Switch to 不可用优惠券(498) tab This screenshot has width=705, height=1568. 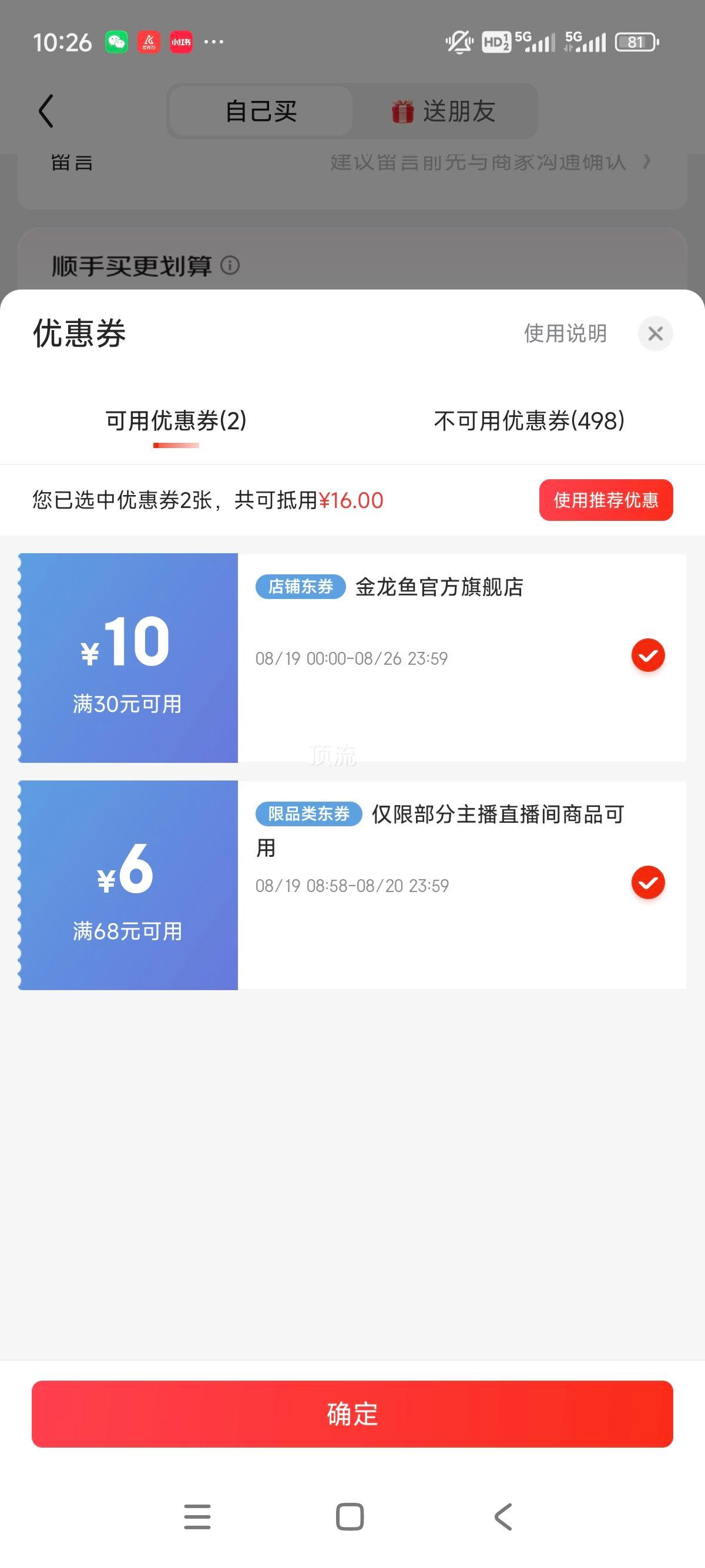click(529, 420)
